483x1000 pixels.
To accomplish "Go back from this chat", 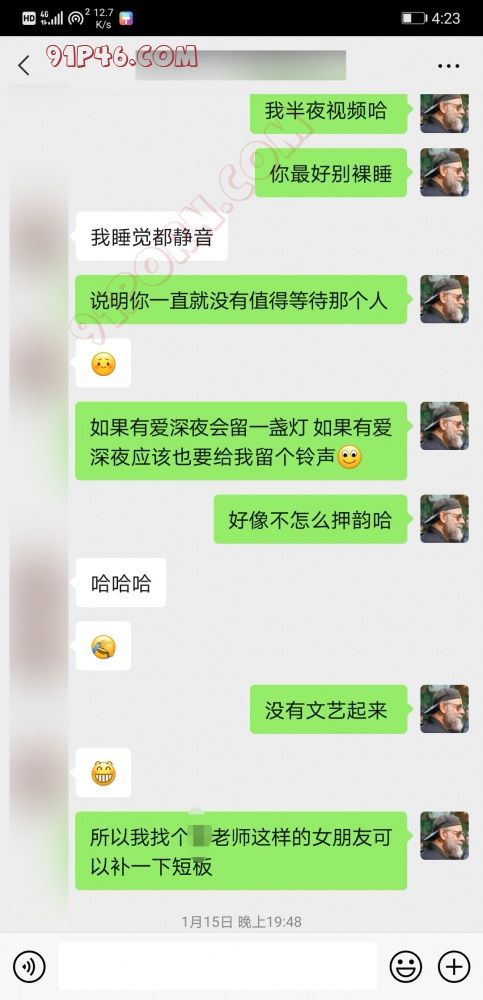I will click(24, 65).
